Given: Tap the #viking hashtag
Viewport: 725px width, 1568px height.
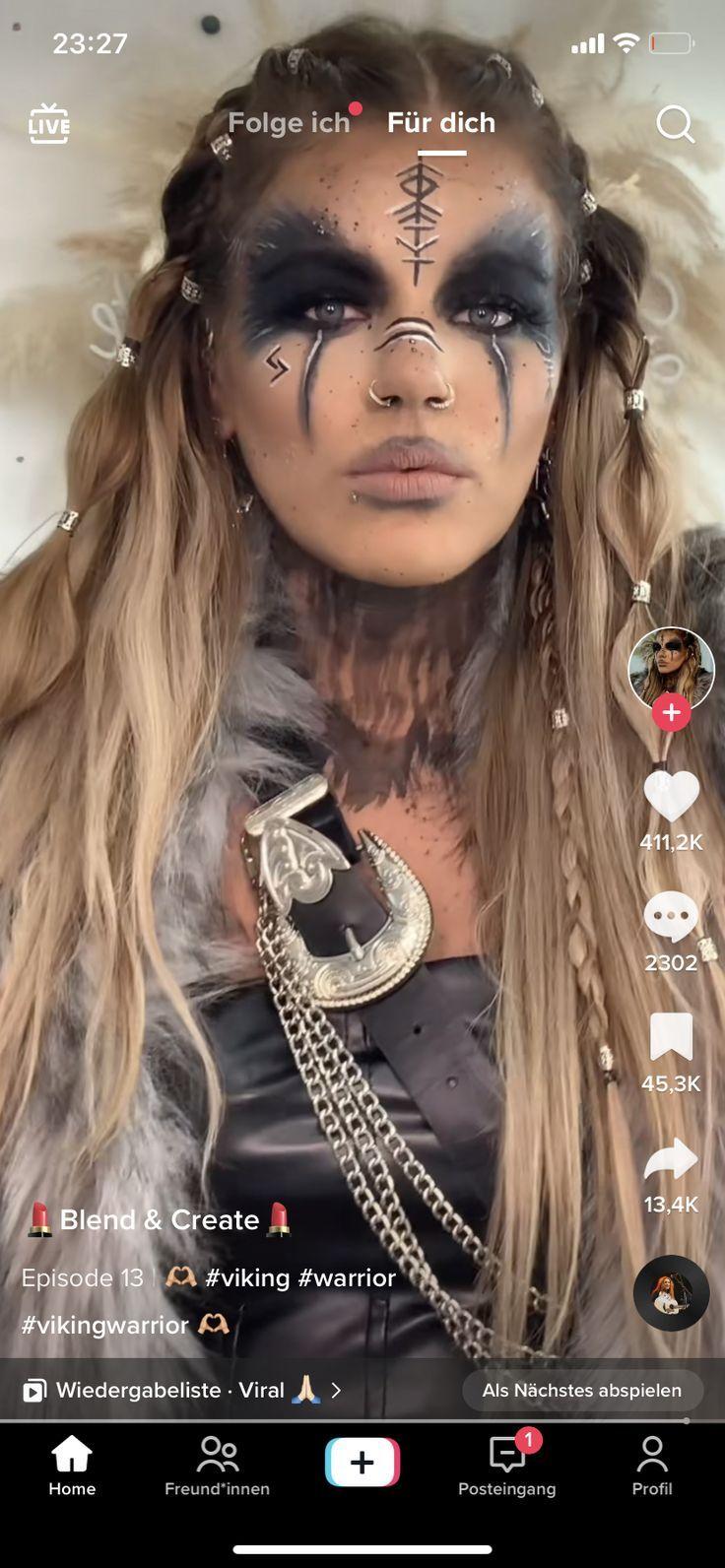Looking at the screenshot, I should pyautogui.click(x=247, y=1277).
